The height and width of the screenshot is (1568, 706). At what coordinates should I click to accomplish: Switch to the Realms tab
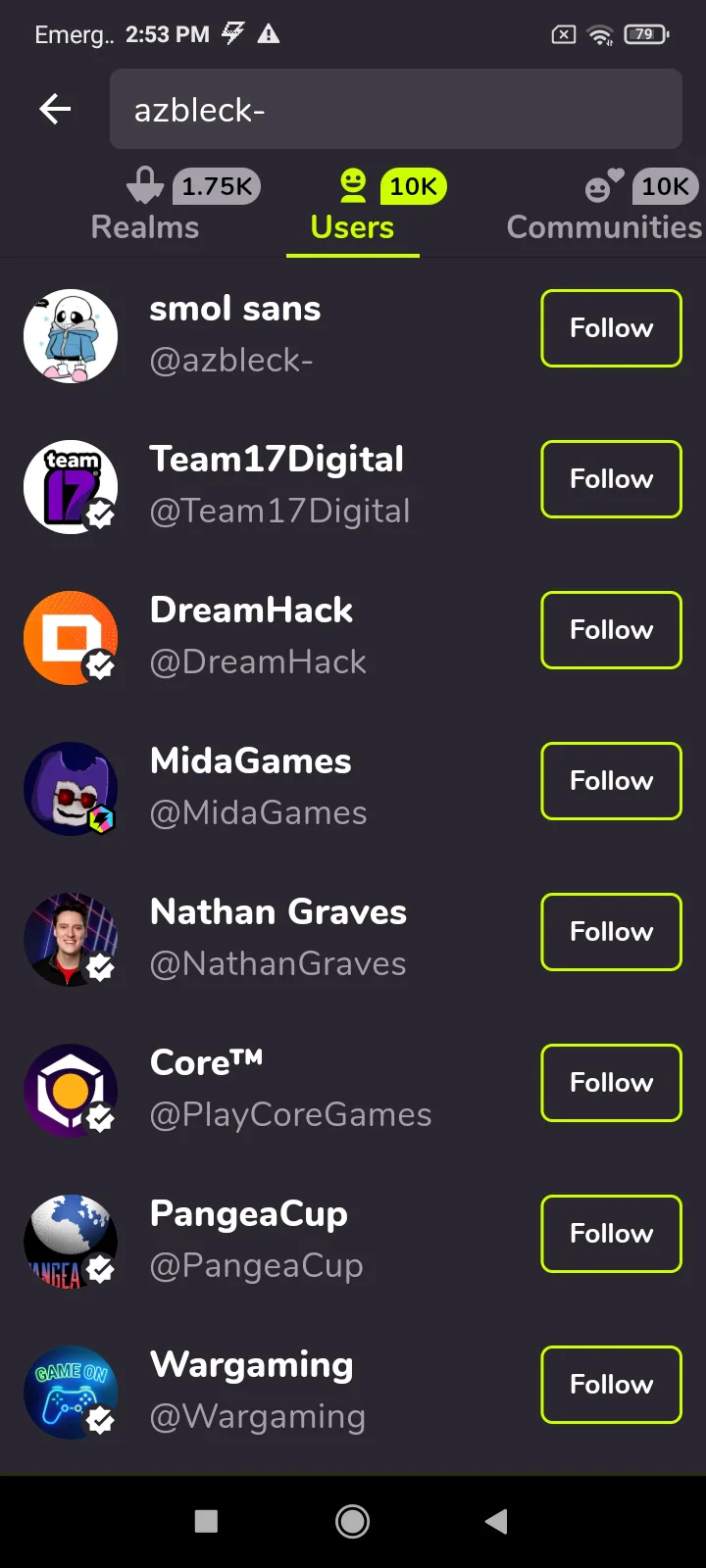point(145,208)
